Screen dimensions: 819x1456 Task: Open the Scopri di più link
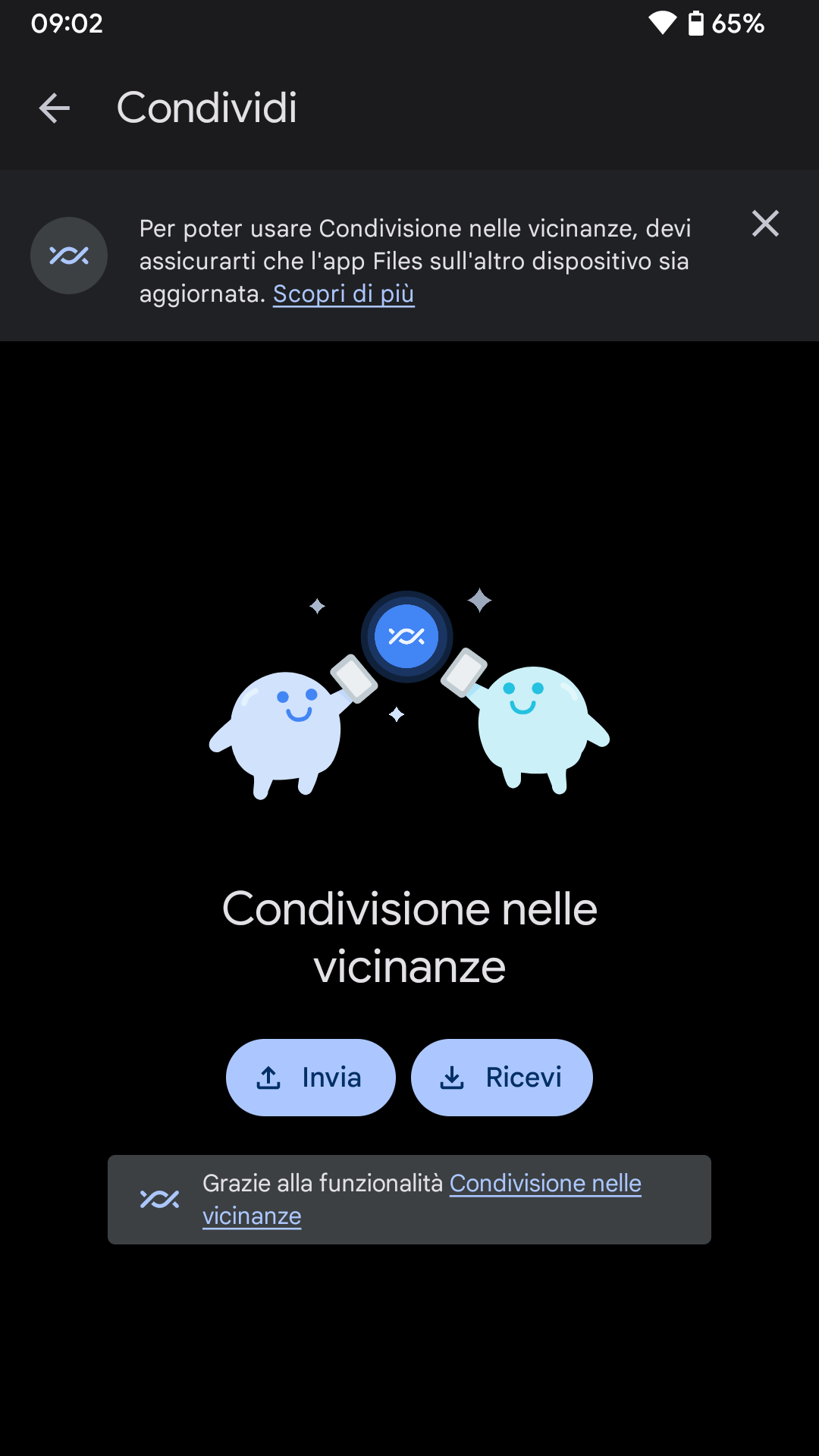[344, 293]
